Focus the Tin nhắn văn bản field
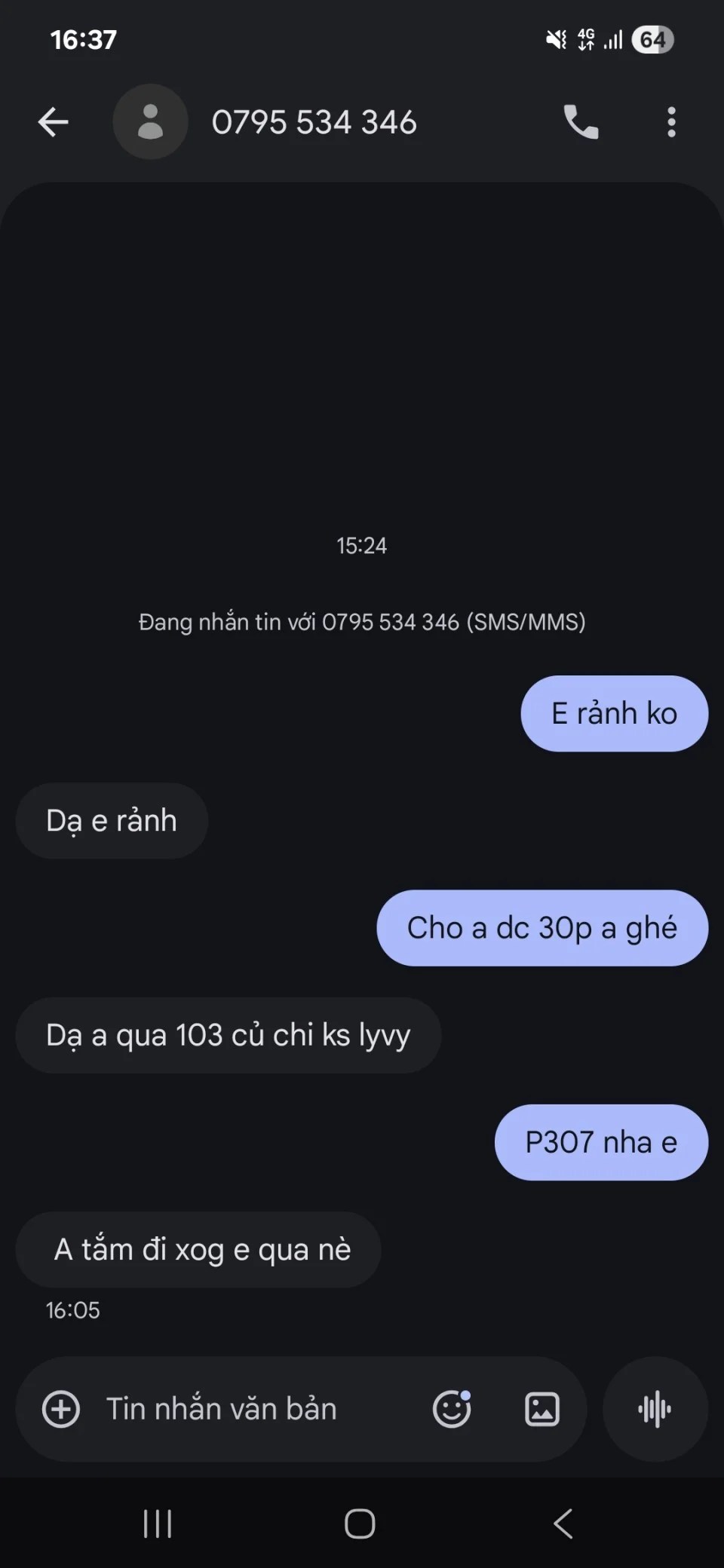 pos(241,1409)
